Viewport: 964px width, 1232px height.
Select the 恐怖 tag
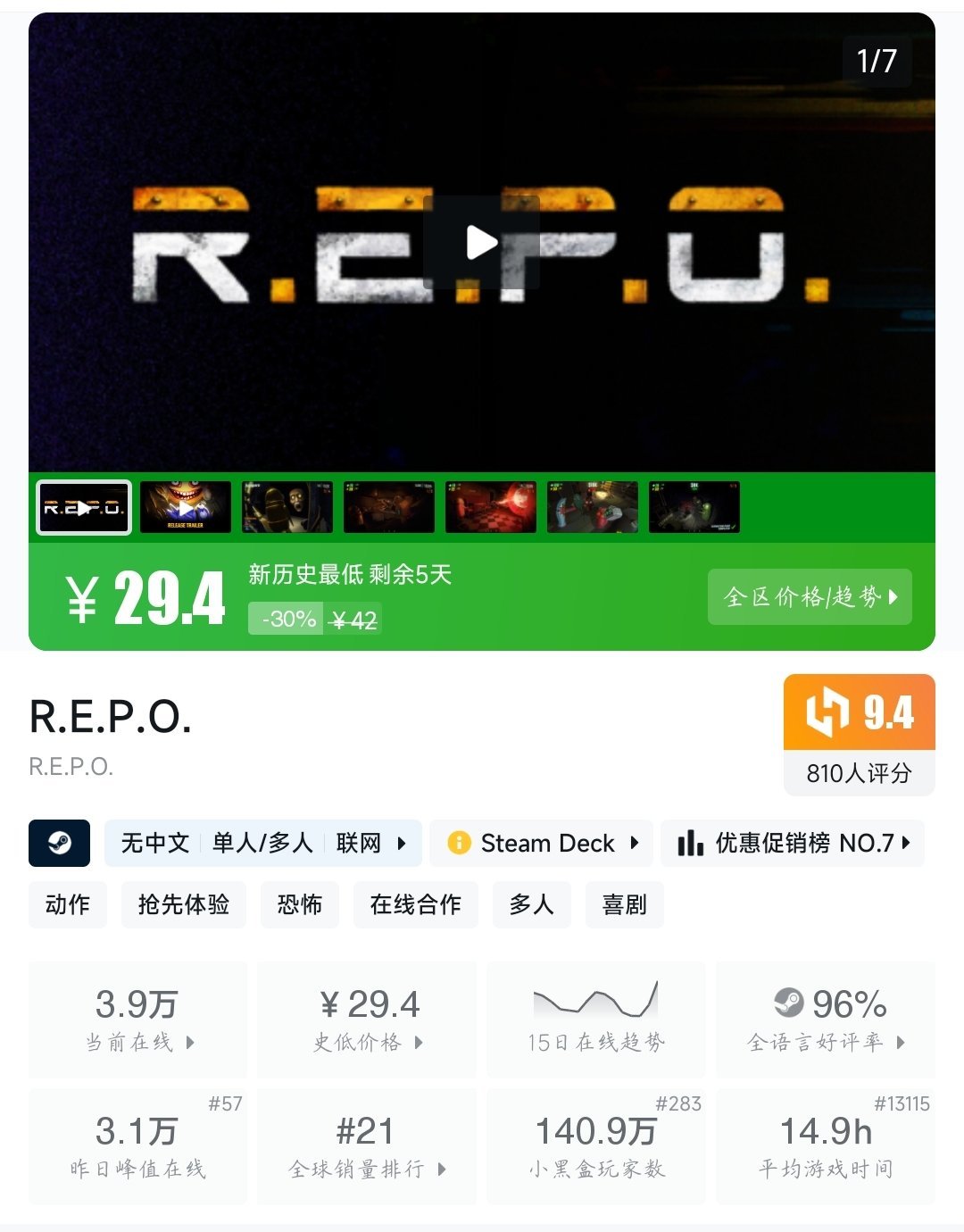pyautogui.click(x=300, y=904)
